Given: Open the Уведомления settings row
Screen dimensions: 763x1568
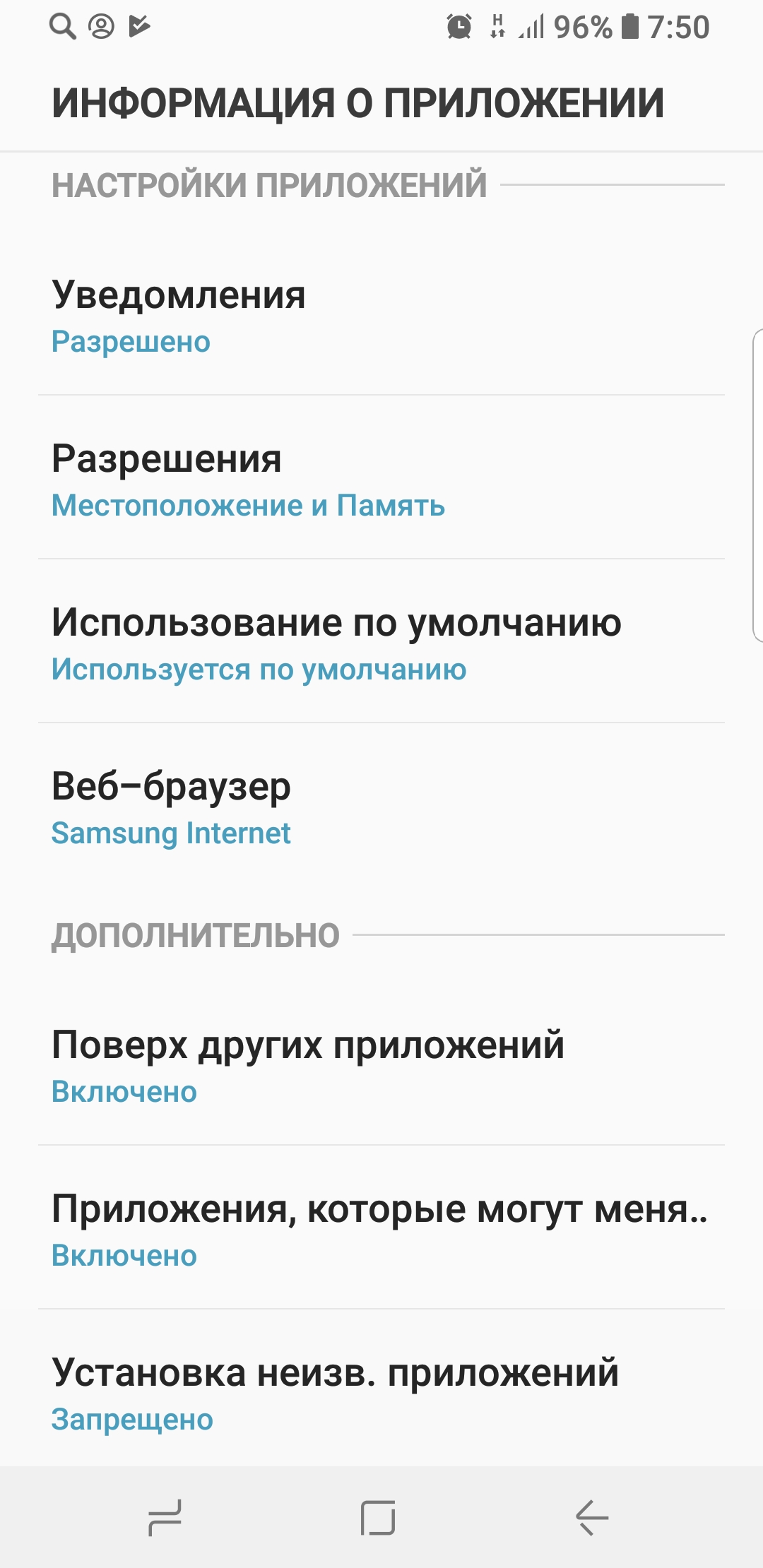Looking at the screenshot, I should coord(381,314).
